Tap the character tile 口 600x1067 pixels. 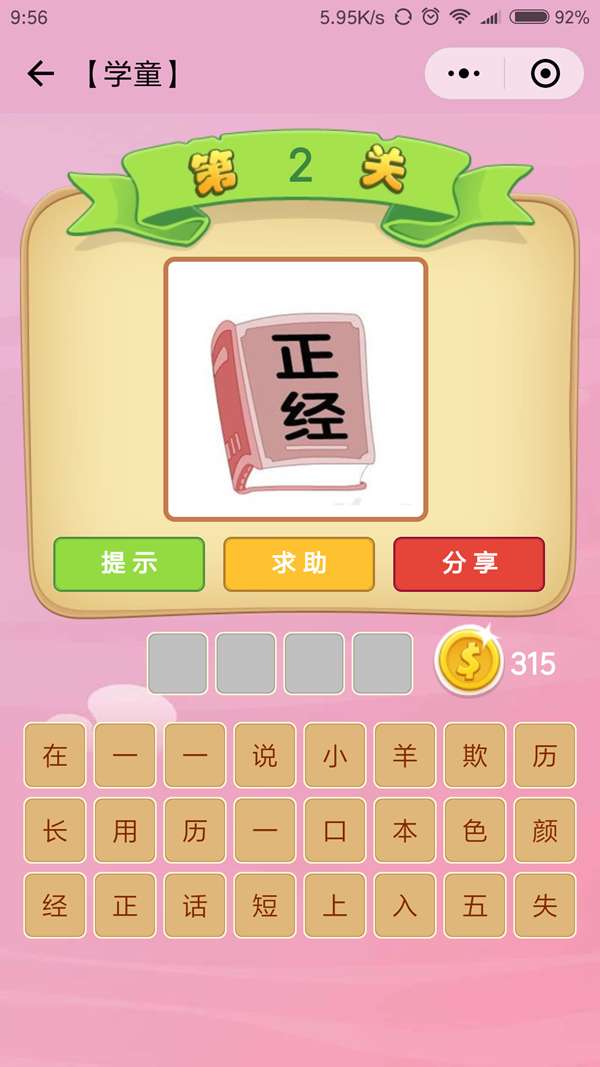pyautogui.click(x=335, y=831)
